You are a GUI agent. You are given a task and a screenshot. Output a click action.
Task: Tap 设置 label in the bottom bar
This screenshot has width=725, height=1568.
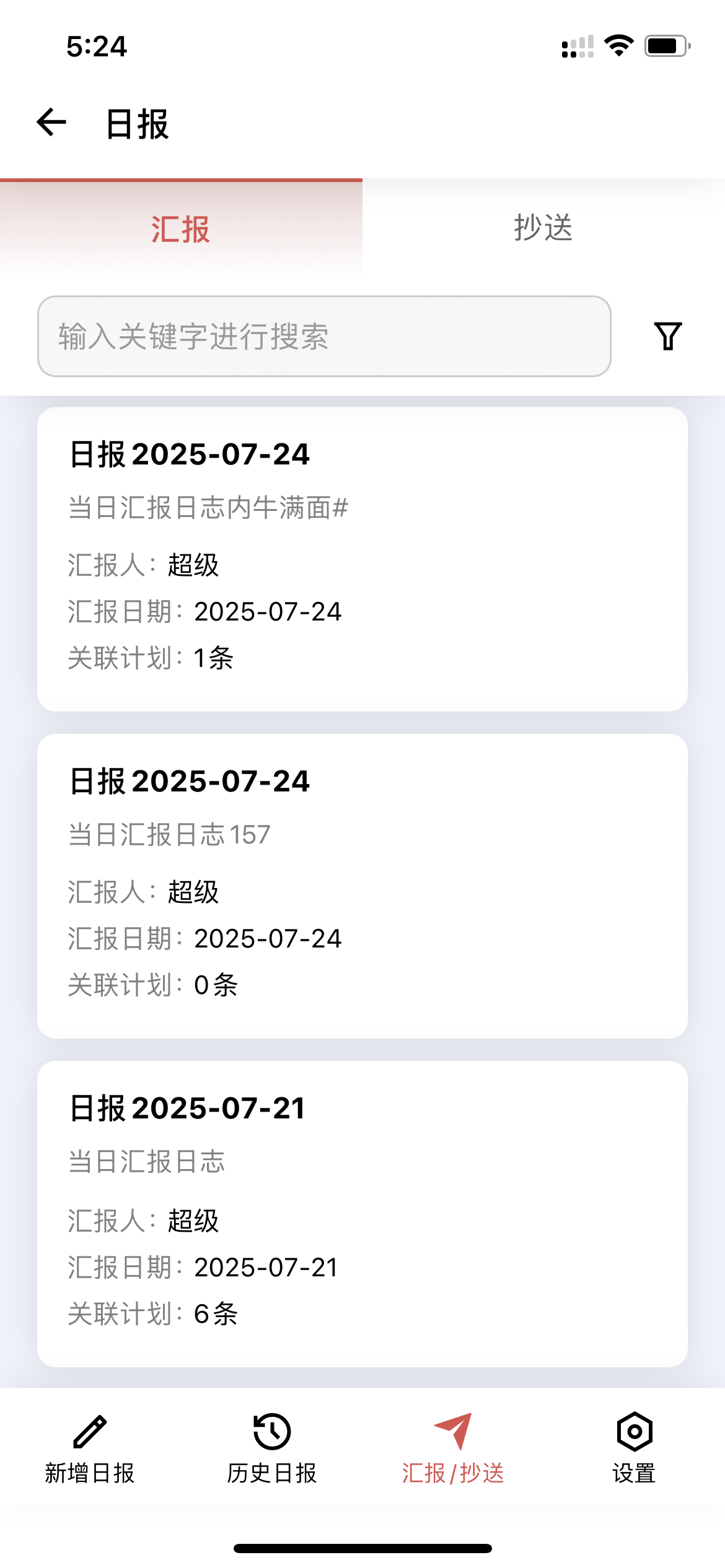[x=634, y=1472]
